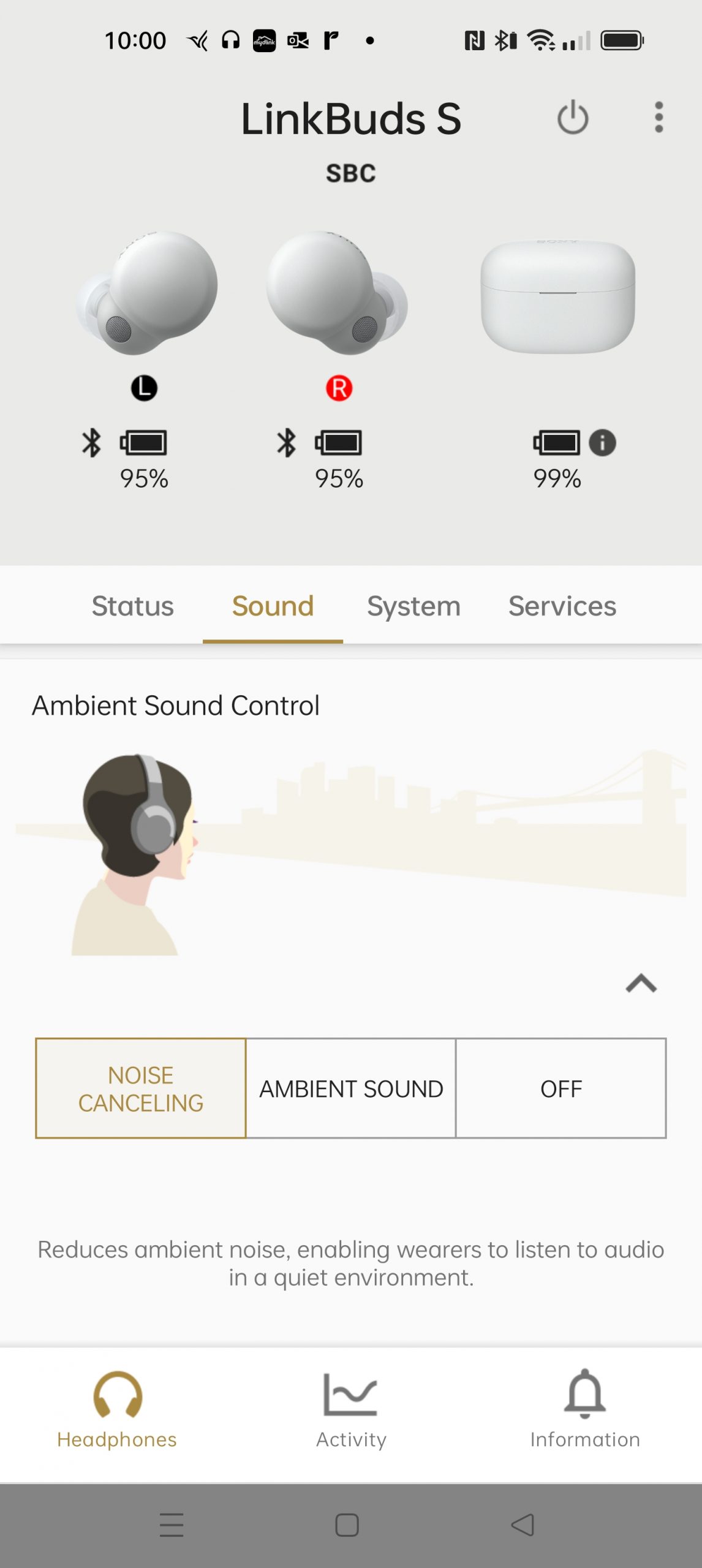Switch to the System tab
Viewport: 702px width, 1568px height.
(413, 606)
